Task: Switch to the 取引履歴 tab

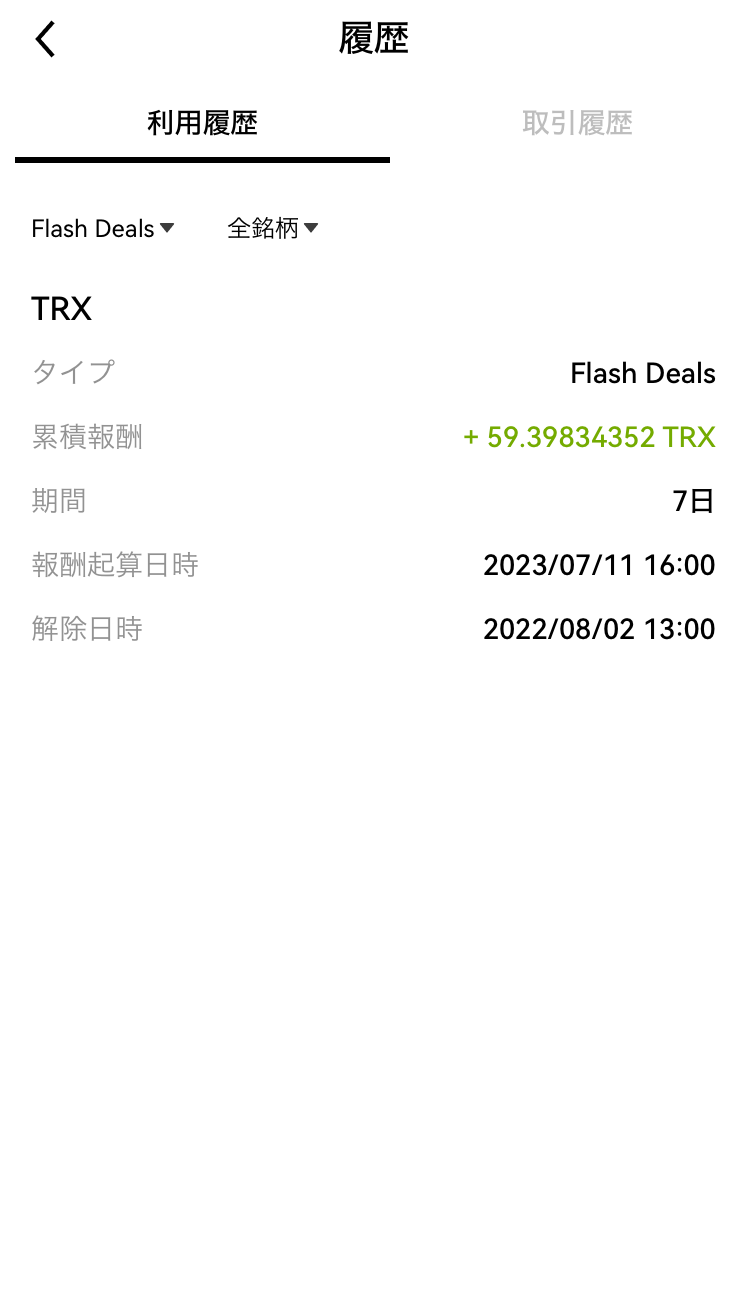Action: tap(577, 123)
